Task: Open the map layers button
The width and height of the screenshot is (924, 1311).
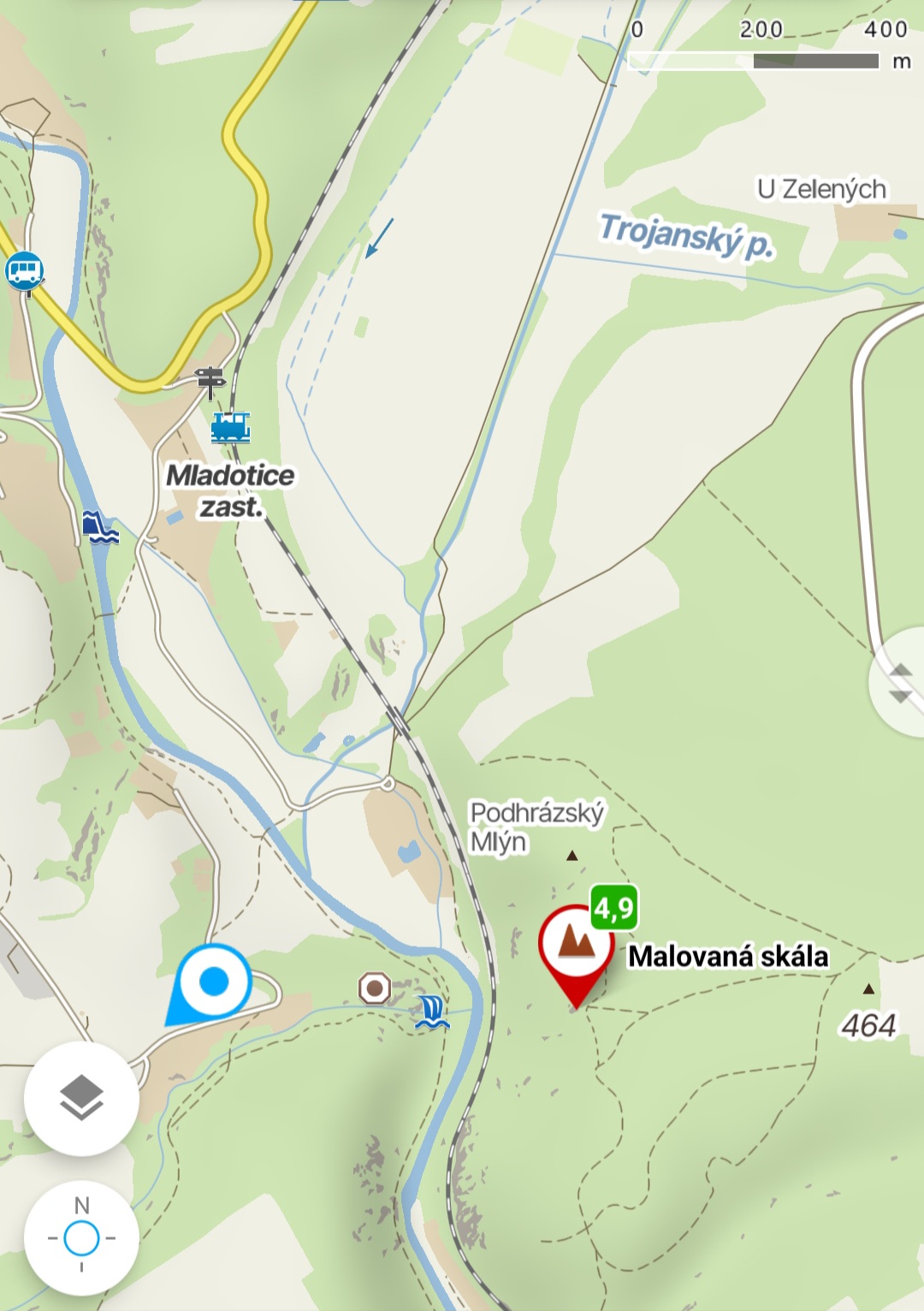Action: (81, 1099)
